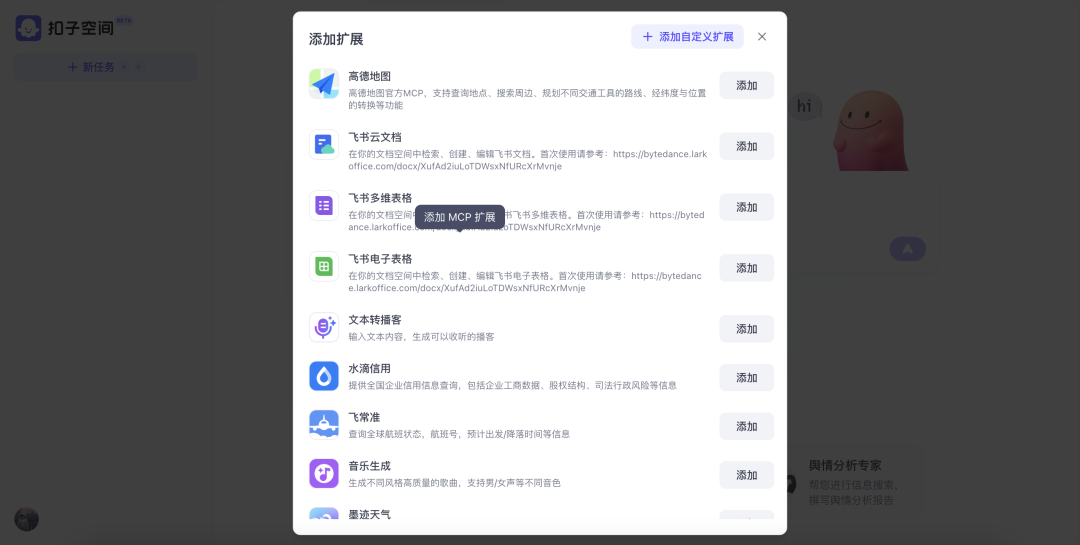This screenshot has width=1080, height=545.
Task: Add the 高德地图 extension
Action: pyautogui.click(x=746, y=85)
